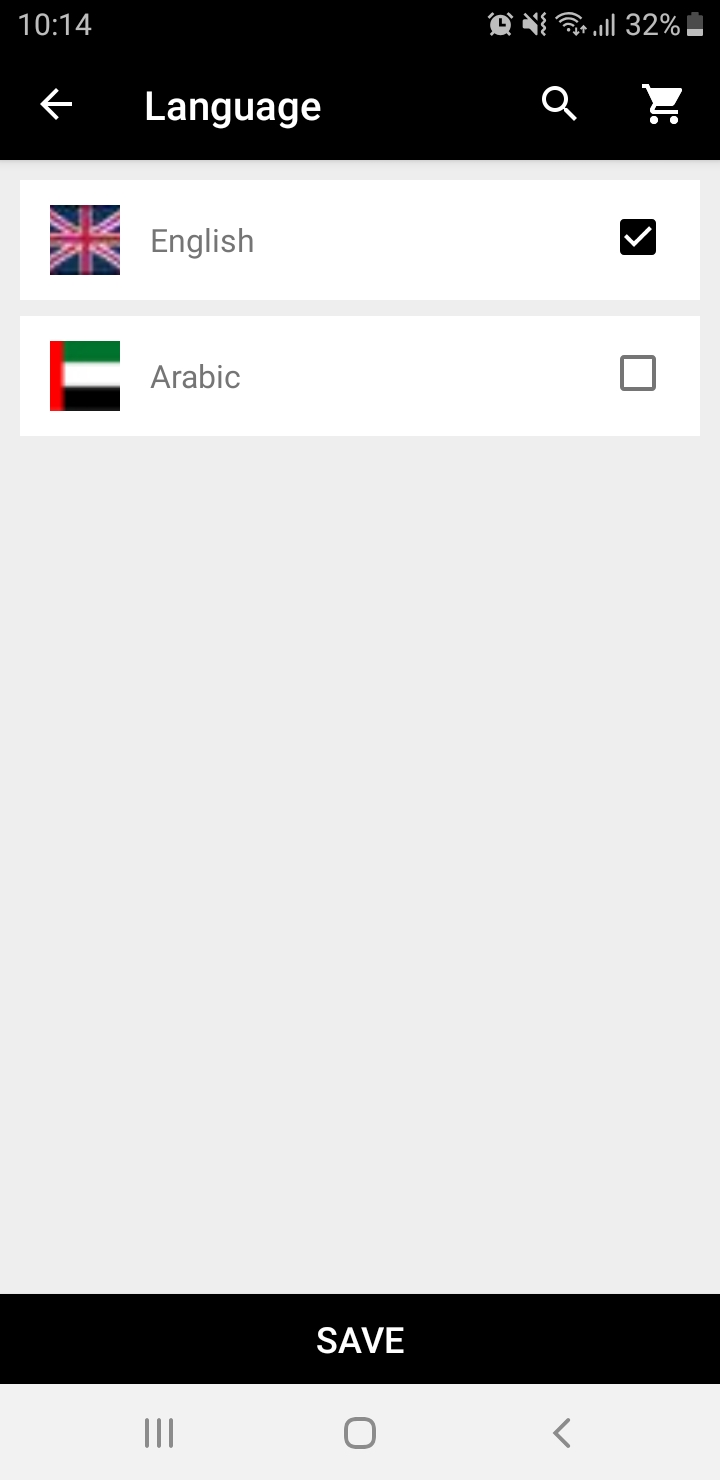Screen dimensions: 720x1480
Task: Open search from the app bar
Action: (559, 104)
